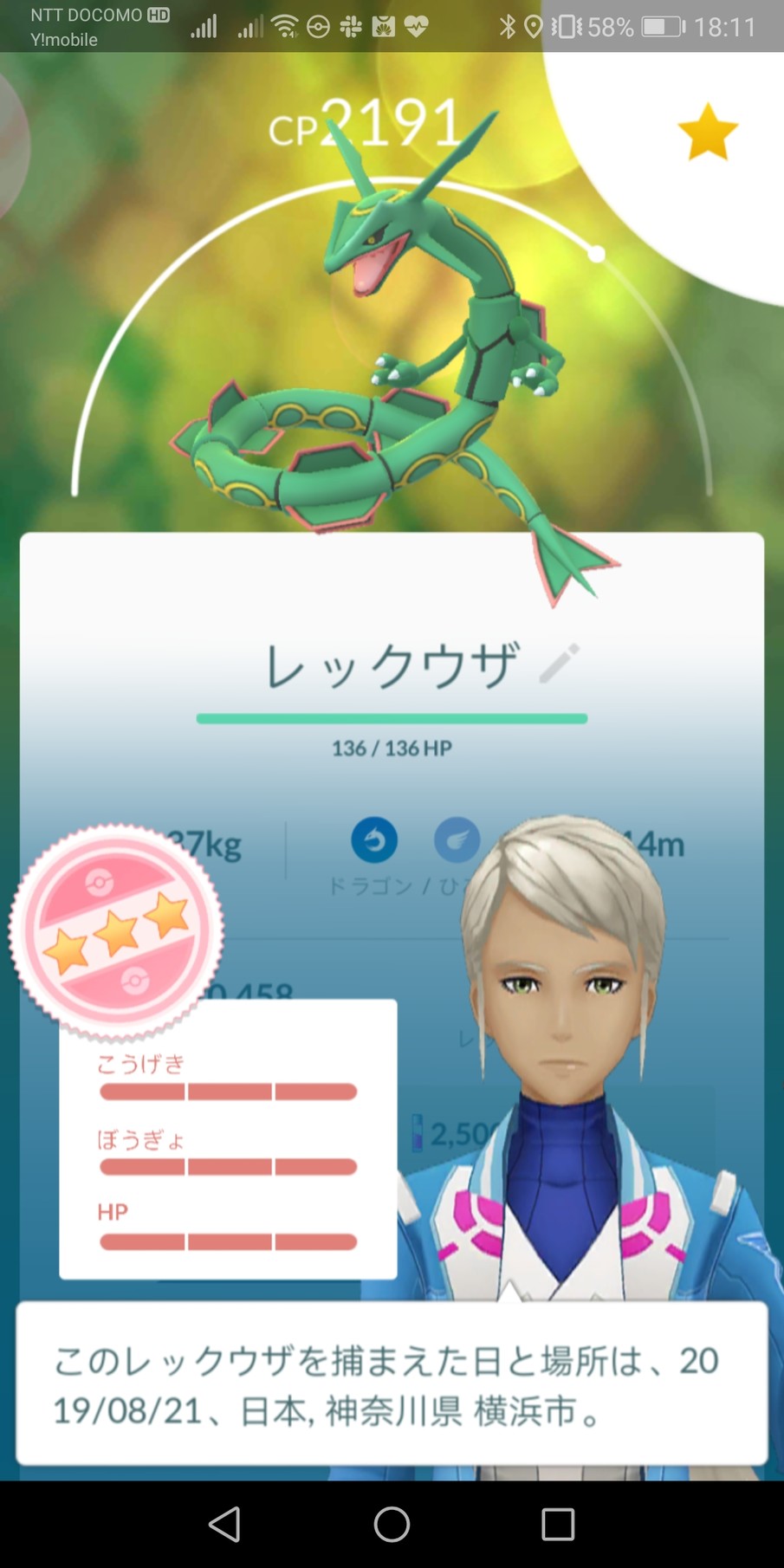784x1568 pixels.
Task: Toggle the favorite star for this Pokémon
Action: 707,132
